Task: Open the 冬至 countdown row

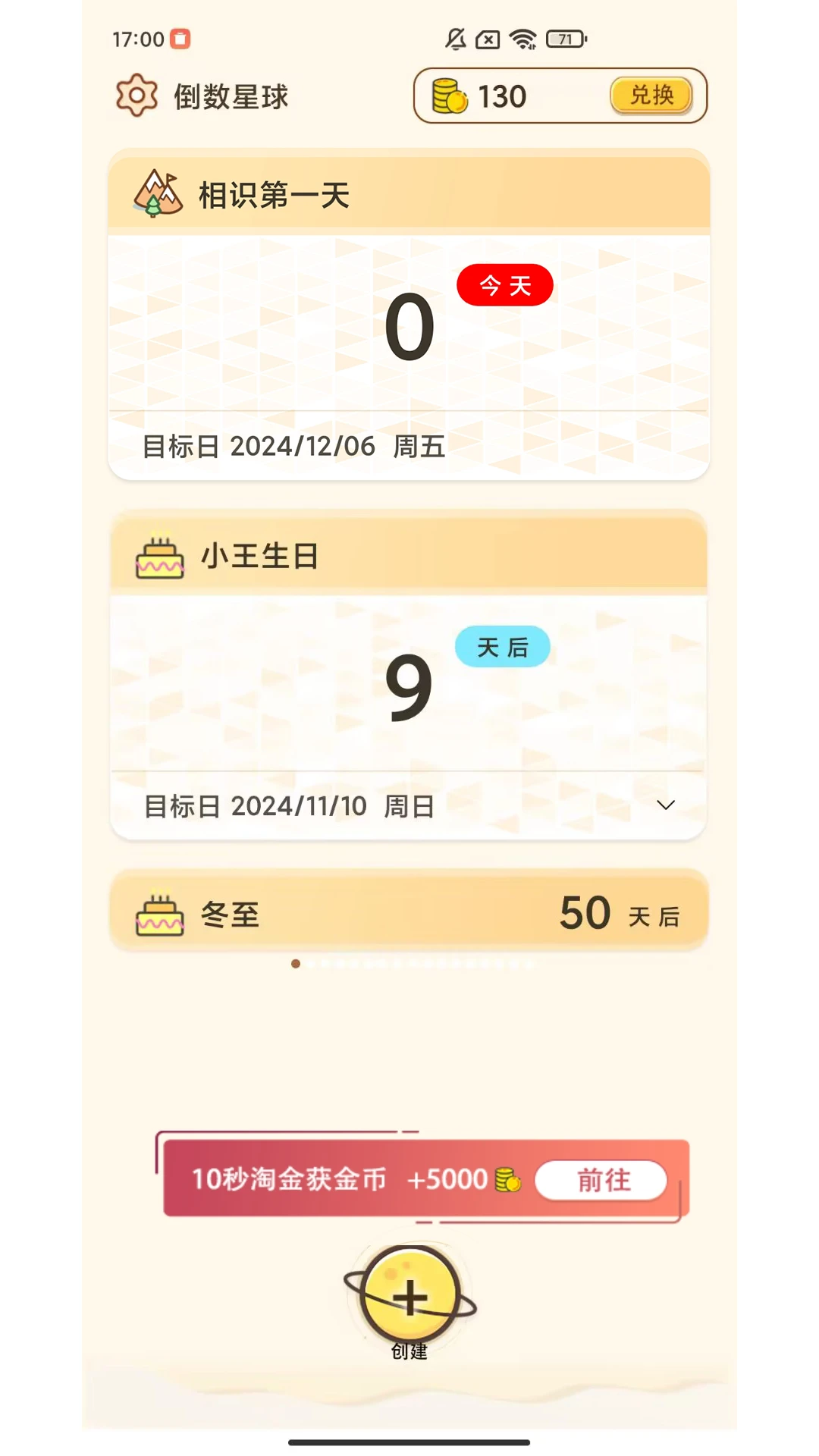Action: click(409, 912)
